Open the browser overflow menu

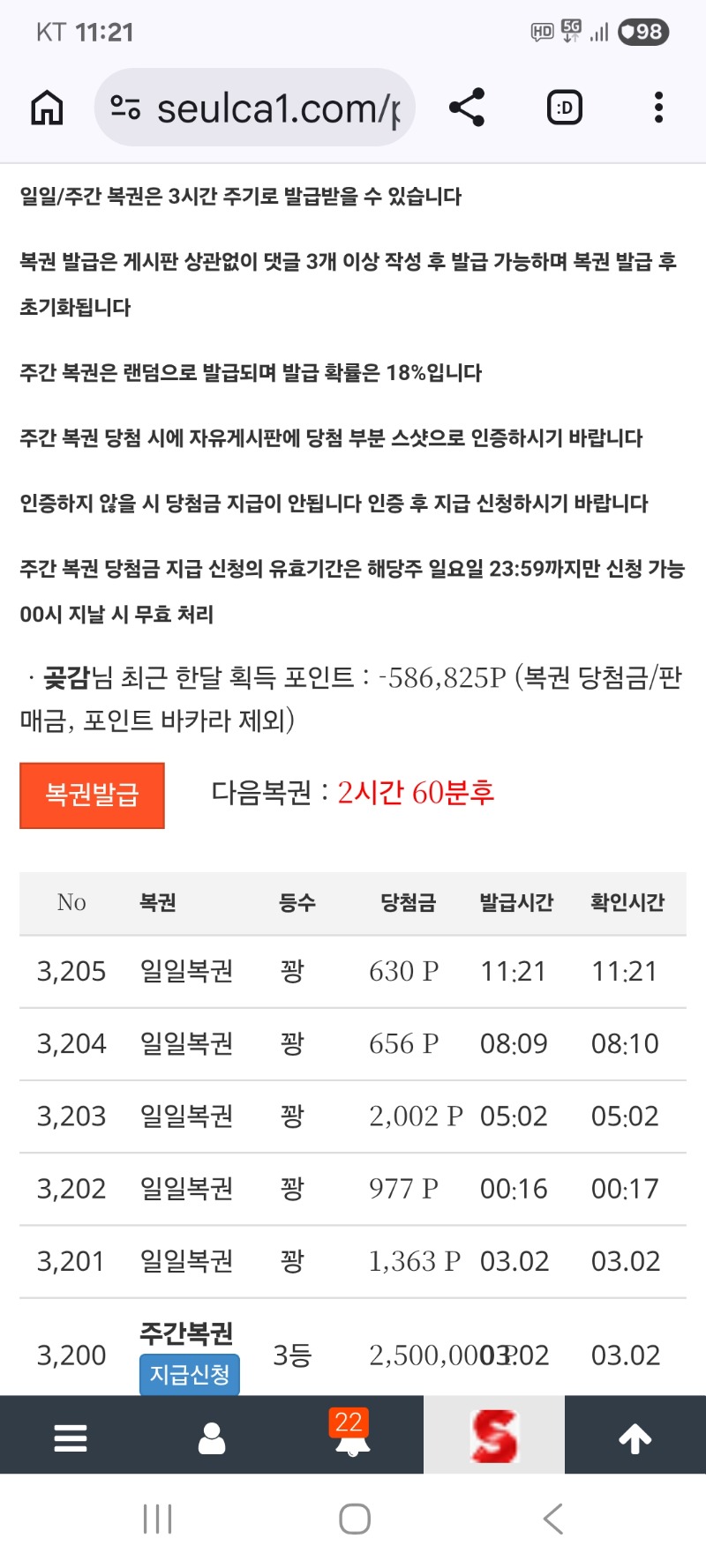pos(658,108)
